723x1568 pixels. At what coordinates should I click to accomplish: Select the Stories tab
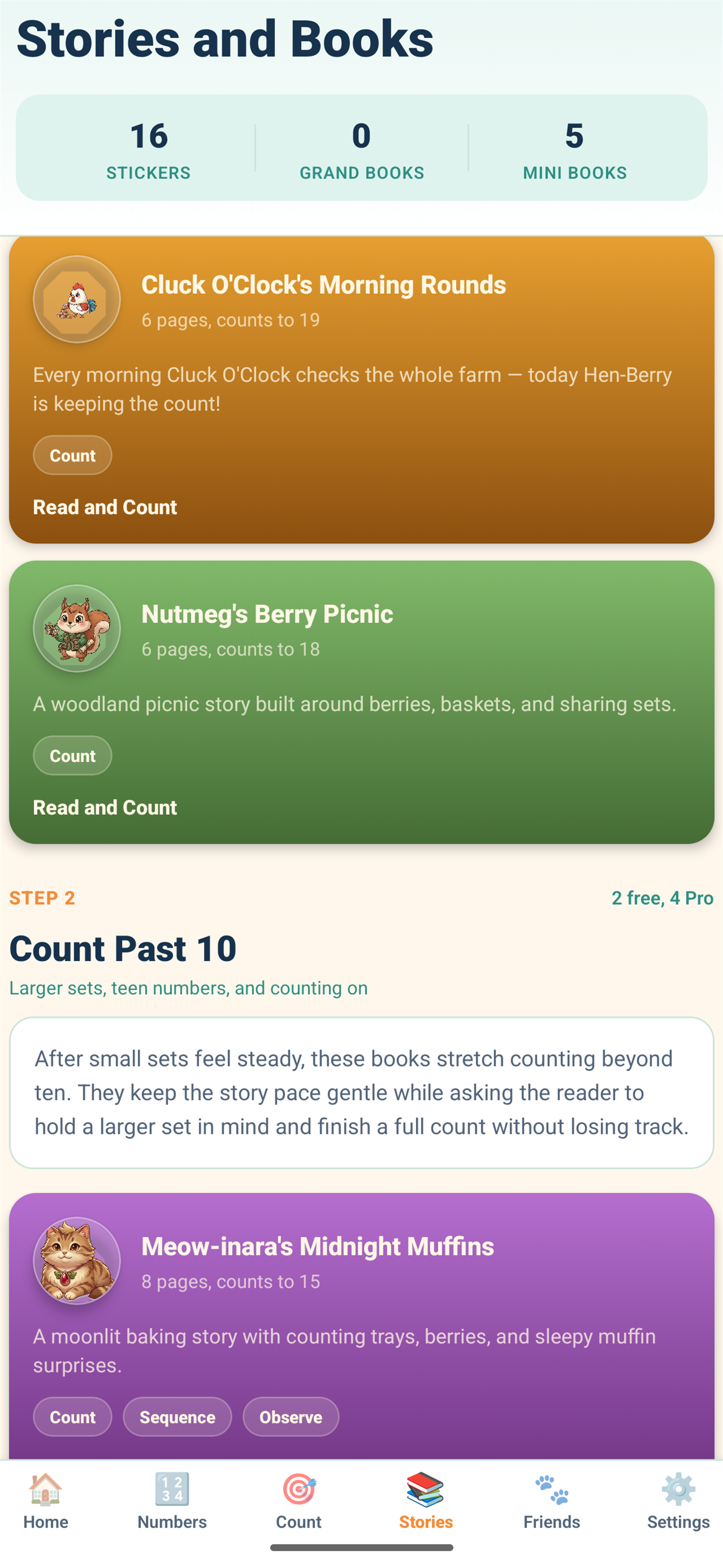[x=425, y=1501]
